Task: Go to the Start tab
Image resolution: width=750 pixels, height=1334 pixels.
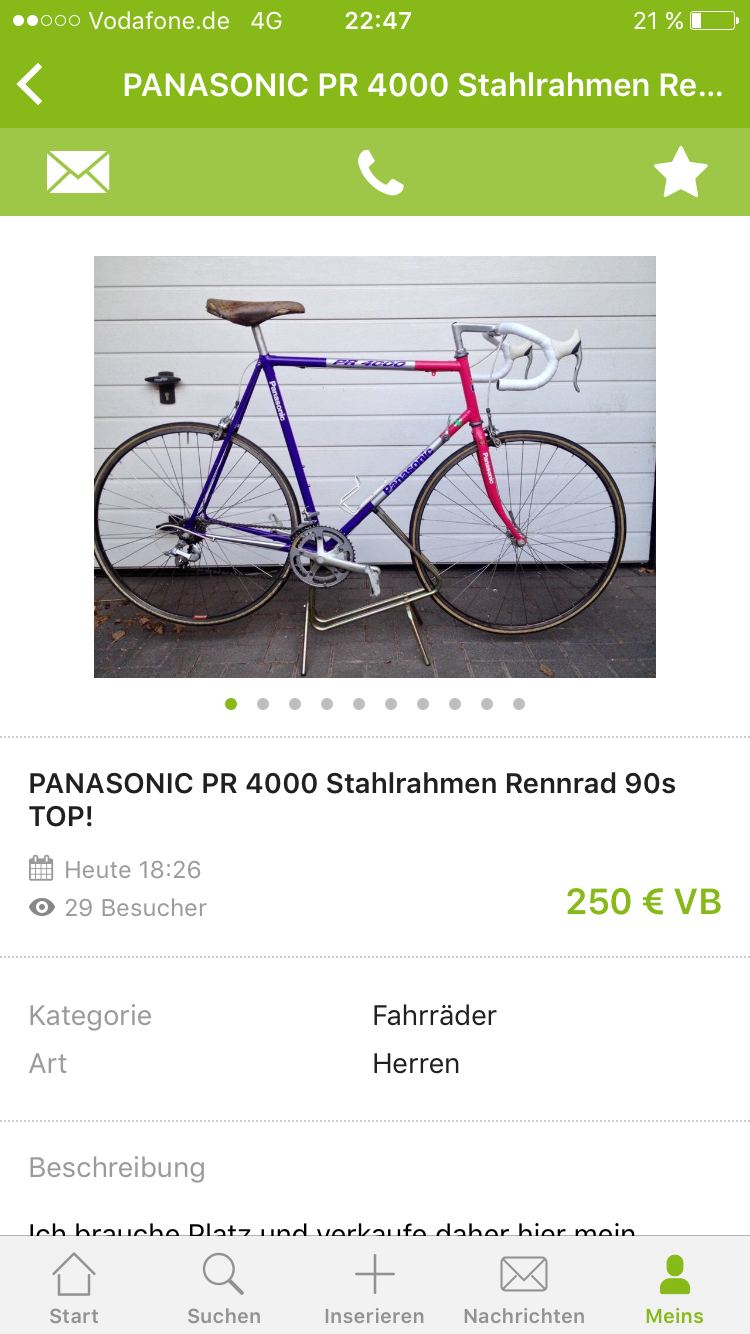Action: [x=74, y=1288]
